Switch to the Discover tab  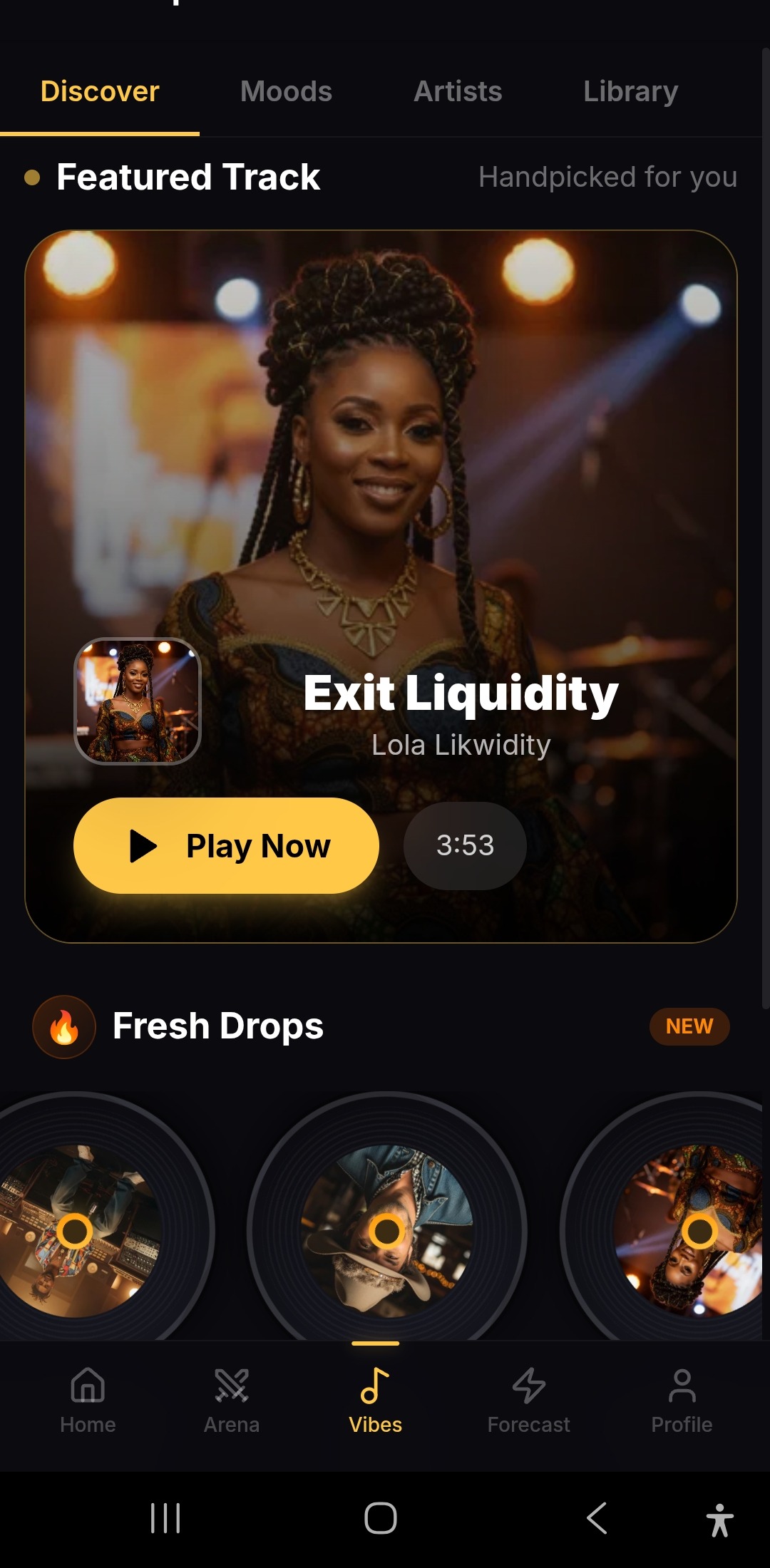click(100, 91)
